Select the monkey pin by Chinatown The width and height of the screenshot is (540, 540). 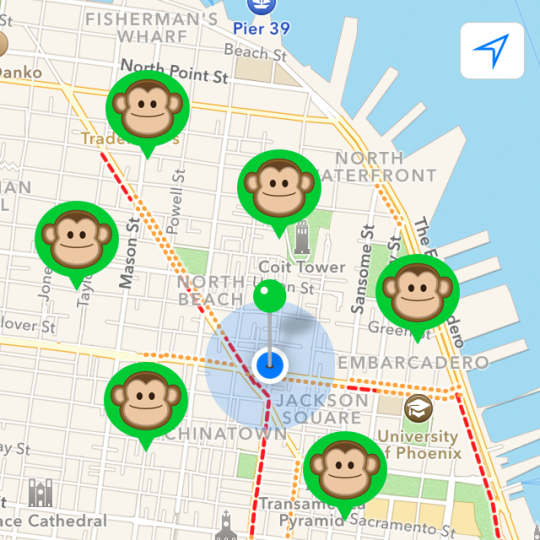(x=146, y=407)
